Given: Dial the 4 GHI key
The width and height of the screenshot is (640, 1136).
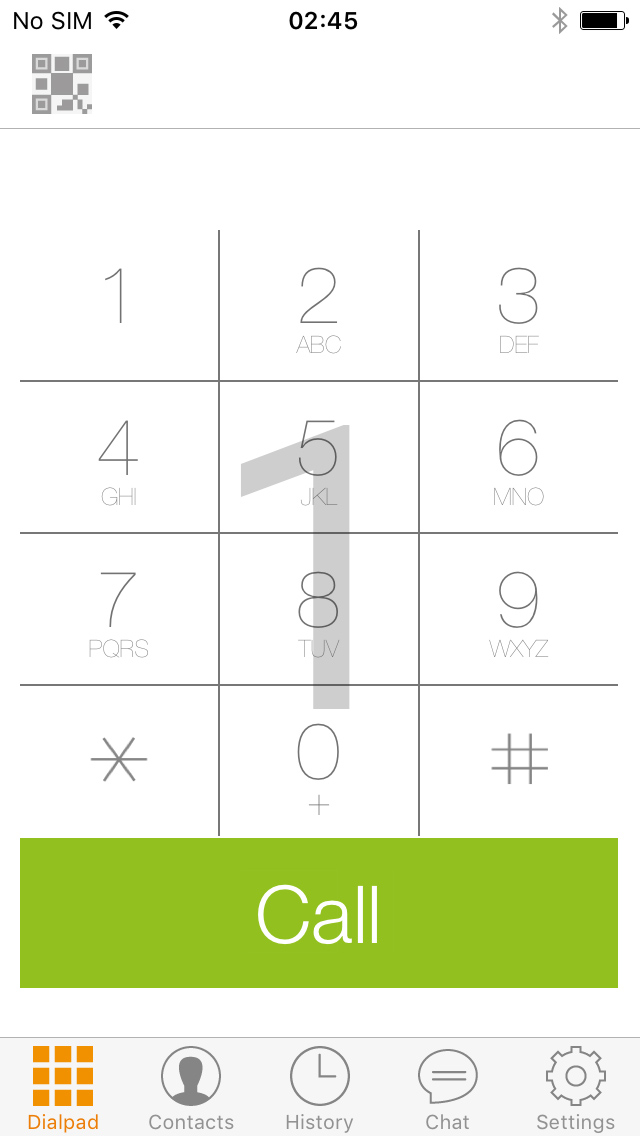Looking at the screenshot, I should (120, 457).
